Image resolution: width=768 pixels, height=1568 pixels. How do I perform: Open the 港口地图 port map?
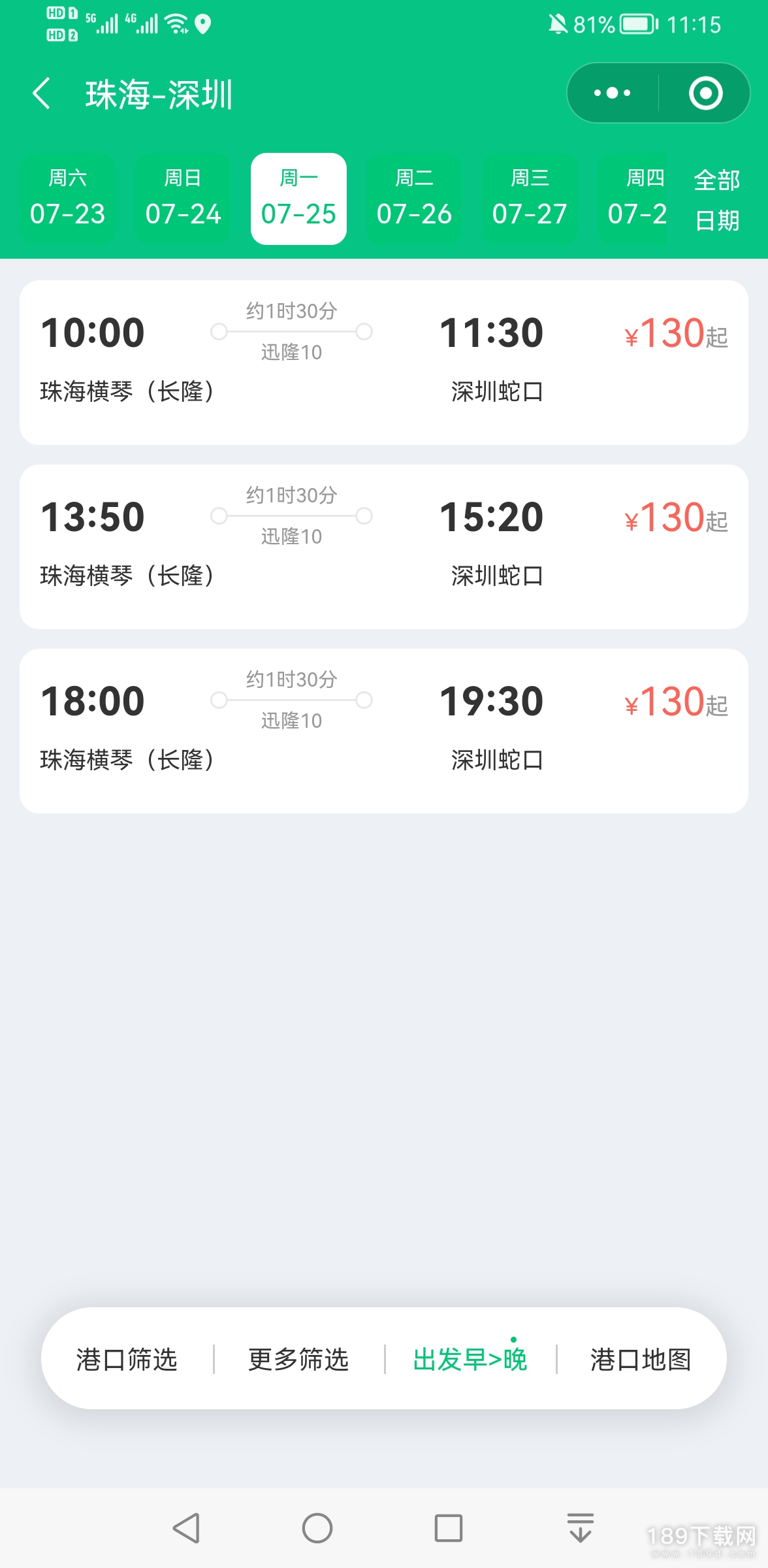(641, 1360)
